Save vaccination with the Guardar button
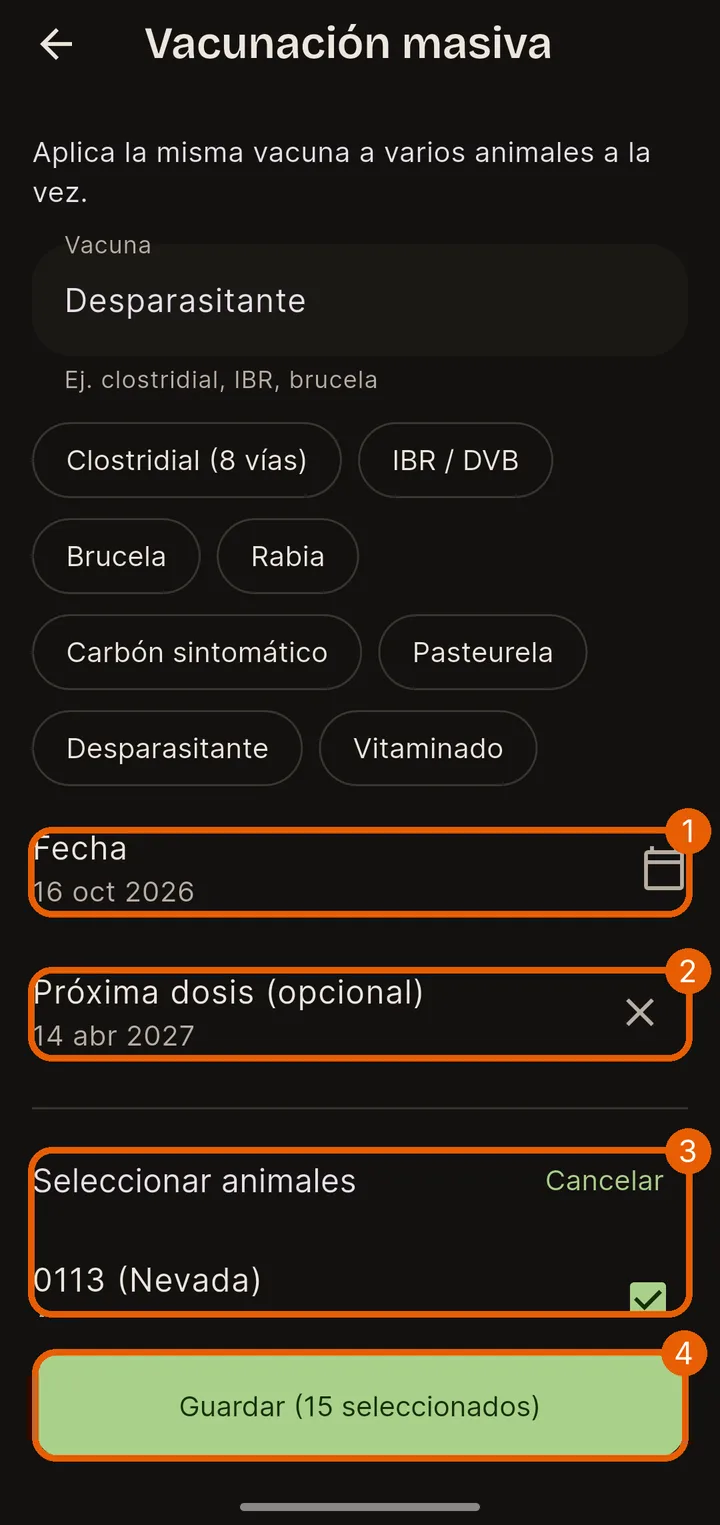720x1525 pixels. pyautogui.click(x=360, y=1406)
